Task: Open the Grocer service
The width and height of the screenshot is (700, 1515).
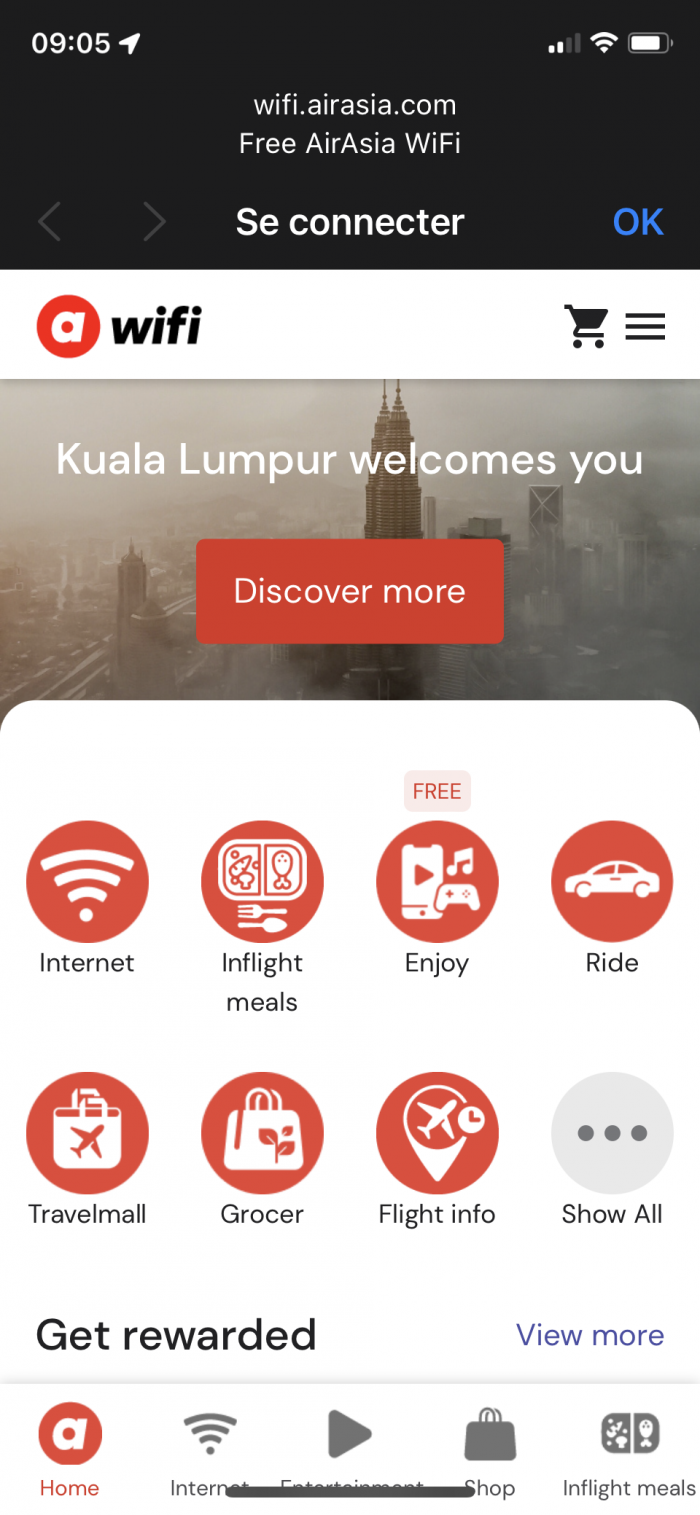Action: (262, 1133)
